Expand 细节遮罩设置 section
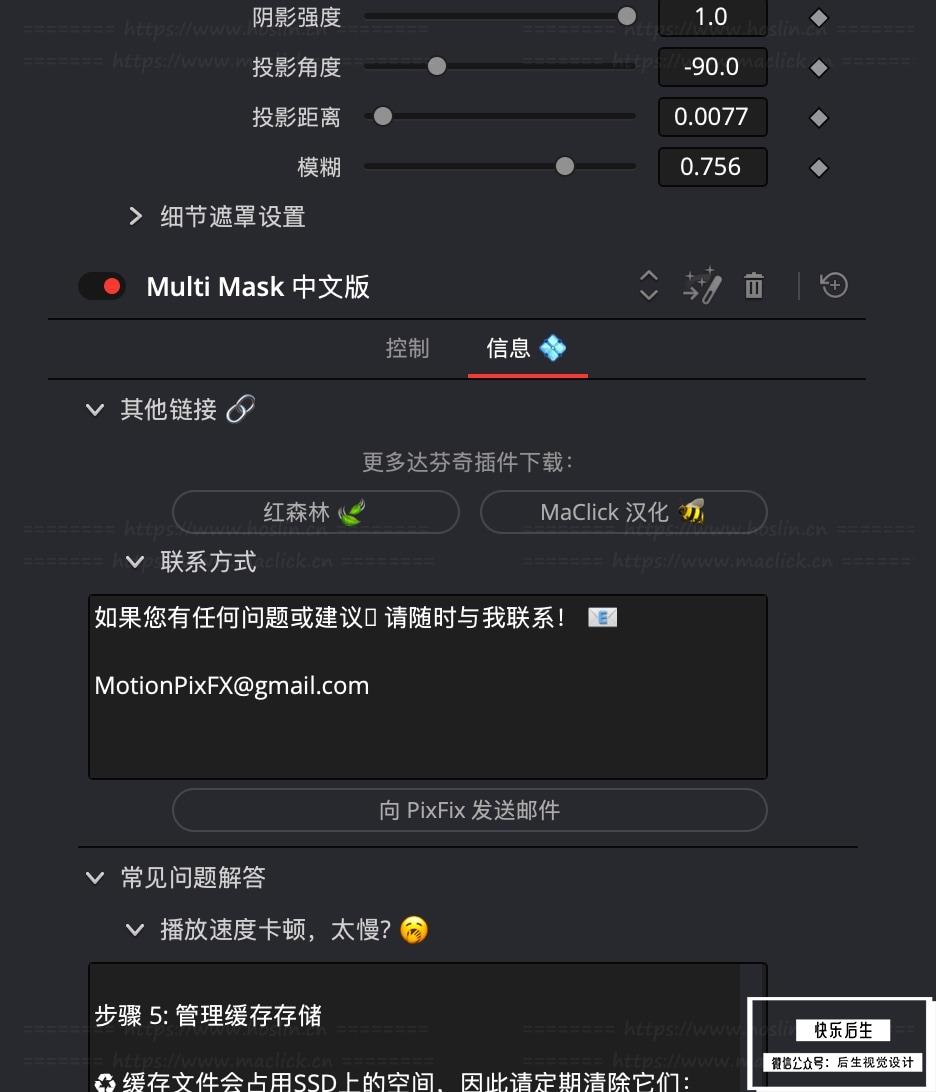The image size is (936, 1092). coord(136,216)
